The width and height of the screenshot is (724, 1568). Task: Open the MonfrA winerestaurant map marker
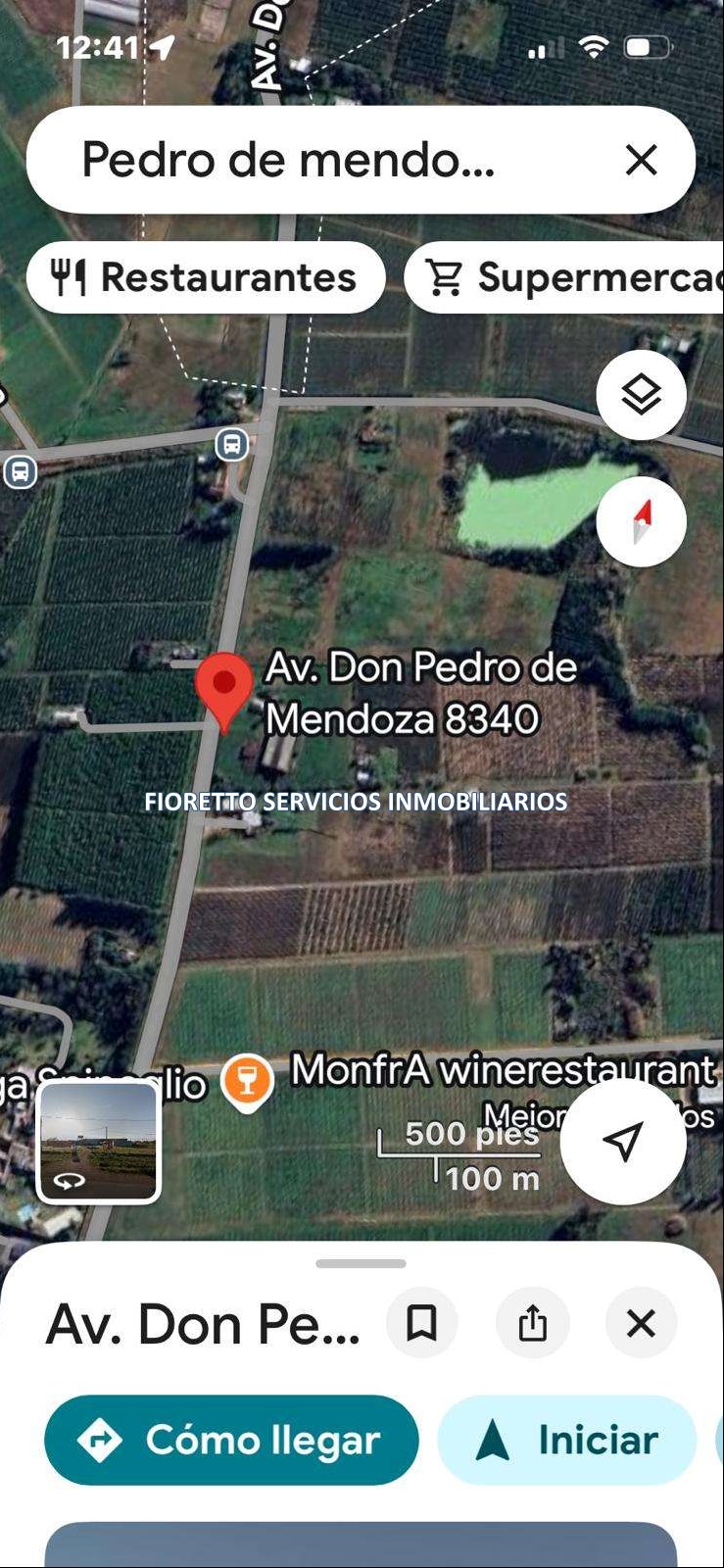click(247, 1081)
